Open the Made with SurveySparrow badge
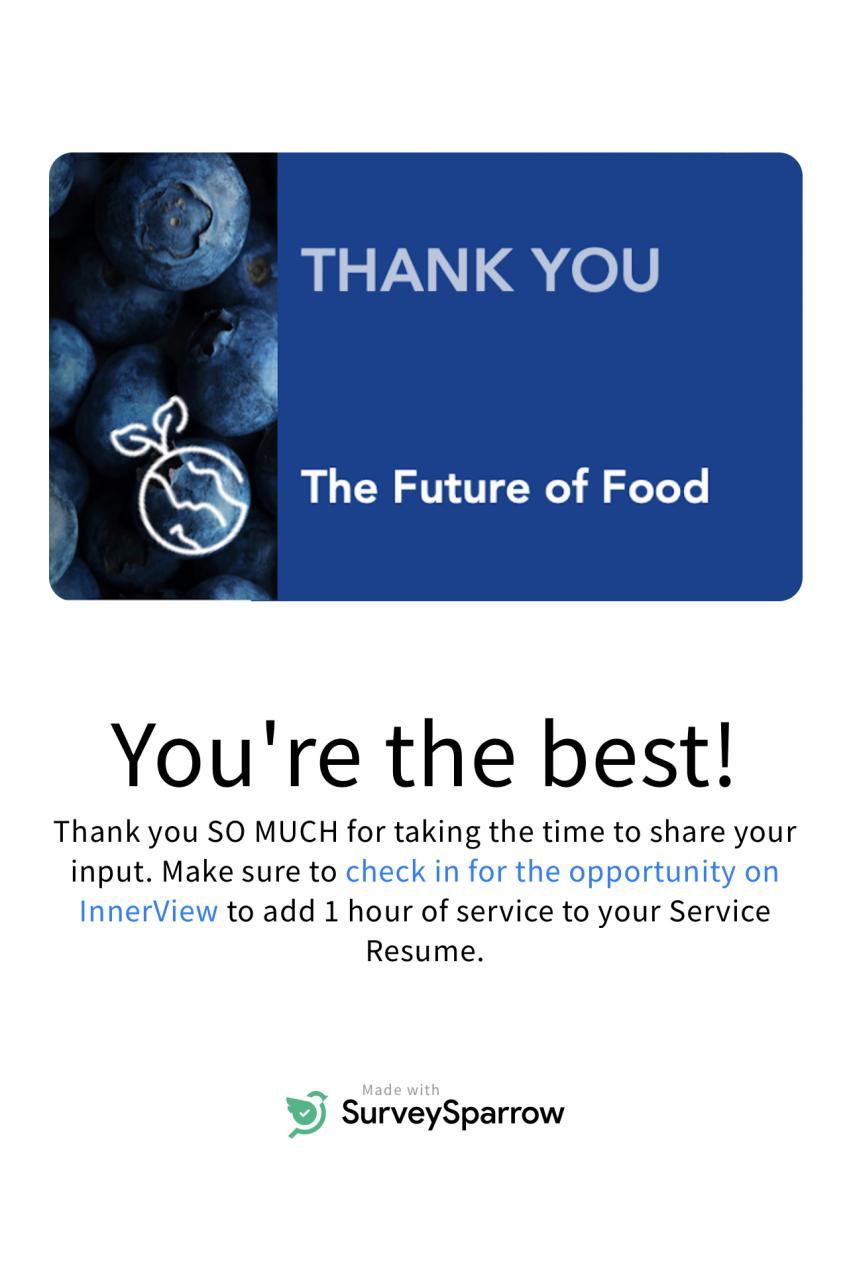The height and width of the screenshot is (1280, 851). (x=425, y=1110)
